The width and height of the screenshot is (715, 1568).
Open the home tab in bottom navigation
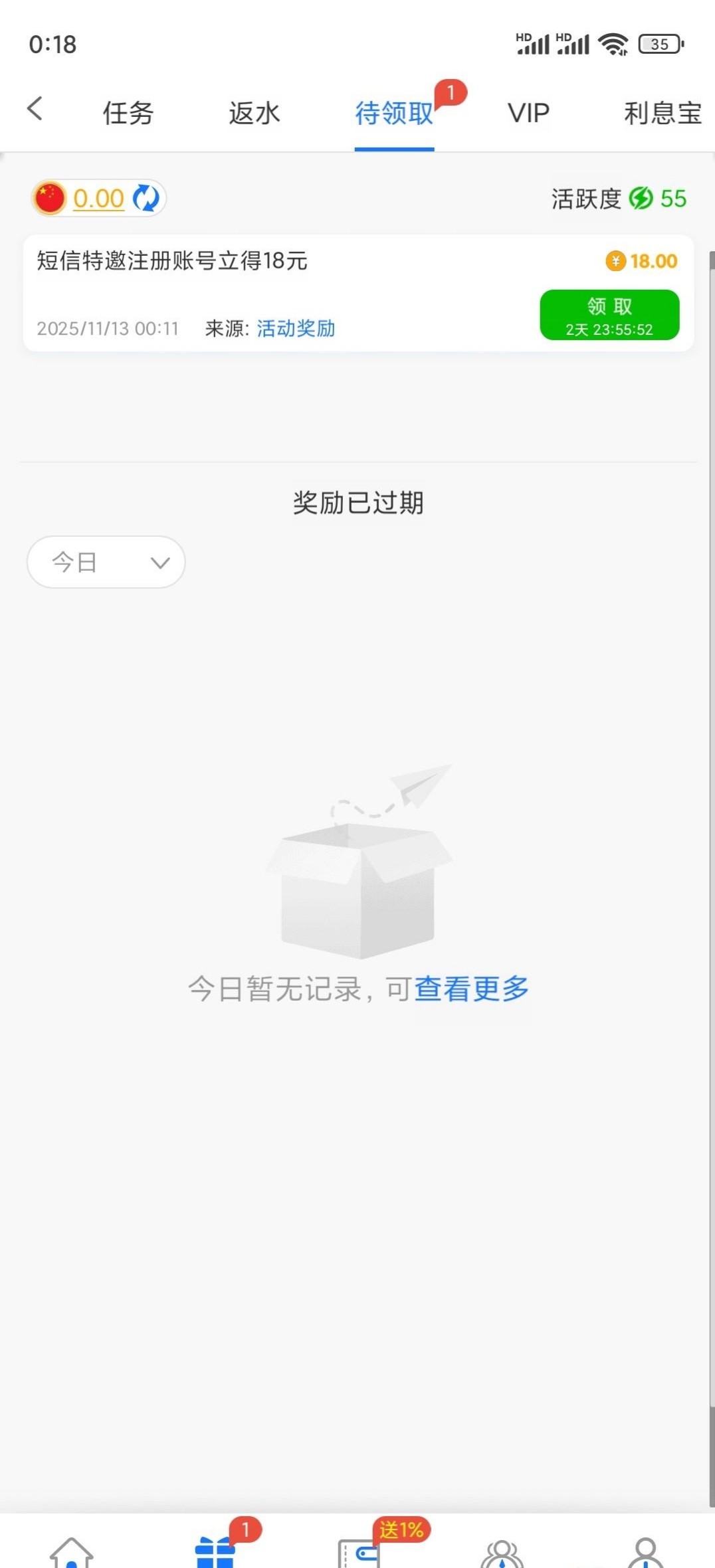coord(72,1553)
